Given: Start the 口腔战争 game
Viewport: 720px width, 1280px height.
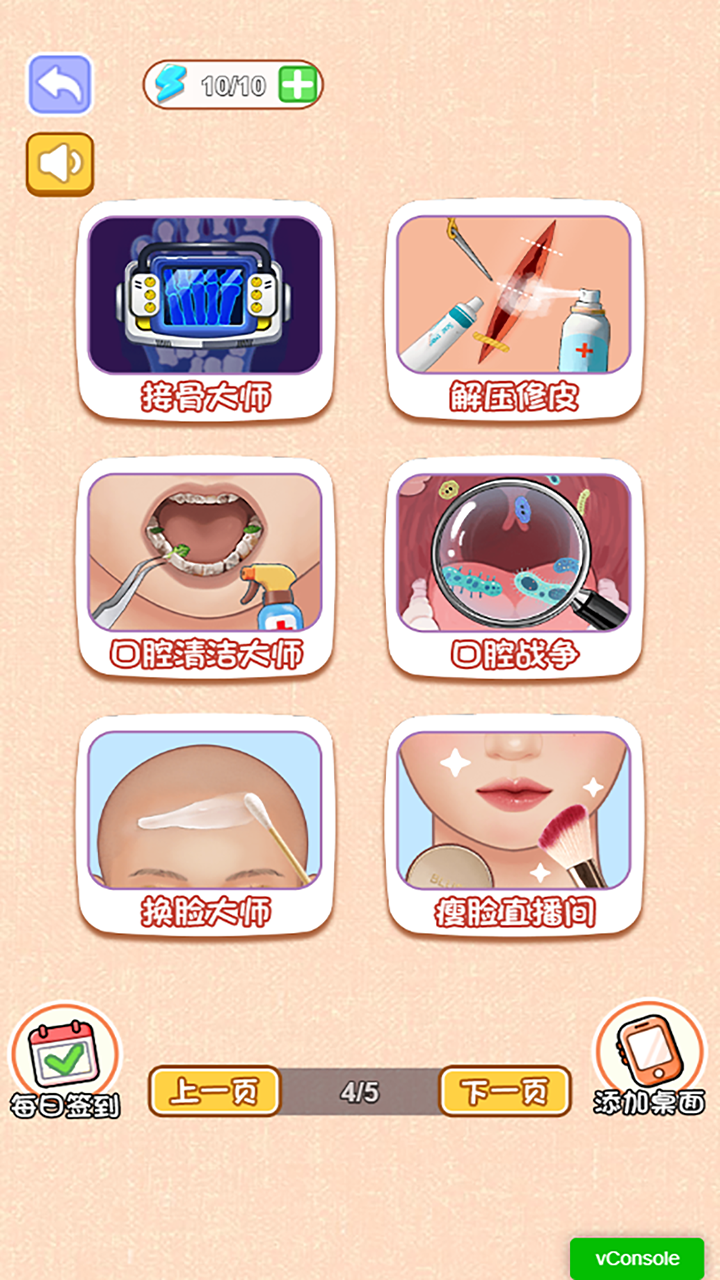Looking at the screenshot, I should pyautogui.click(x=514, y=567).
